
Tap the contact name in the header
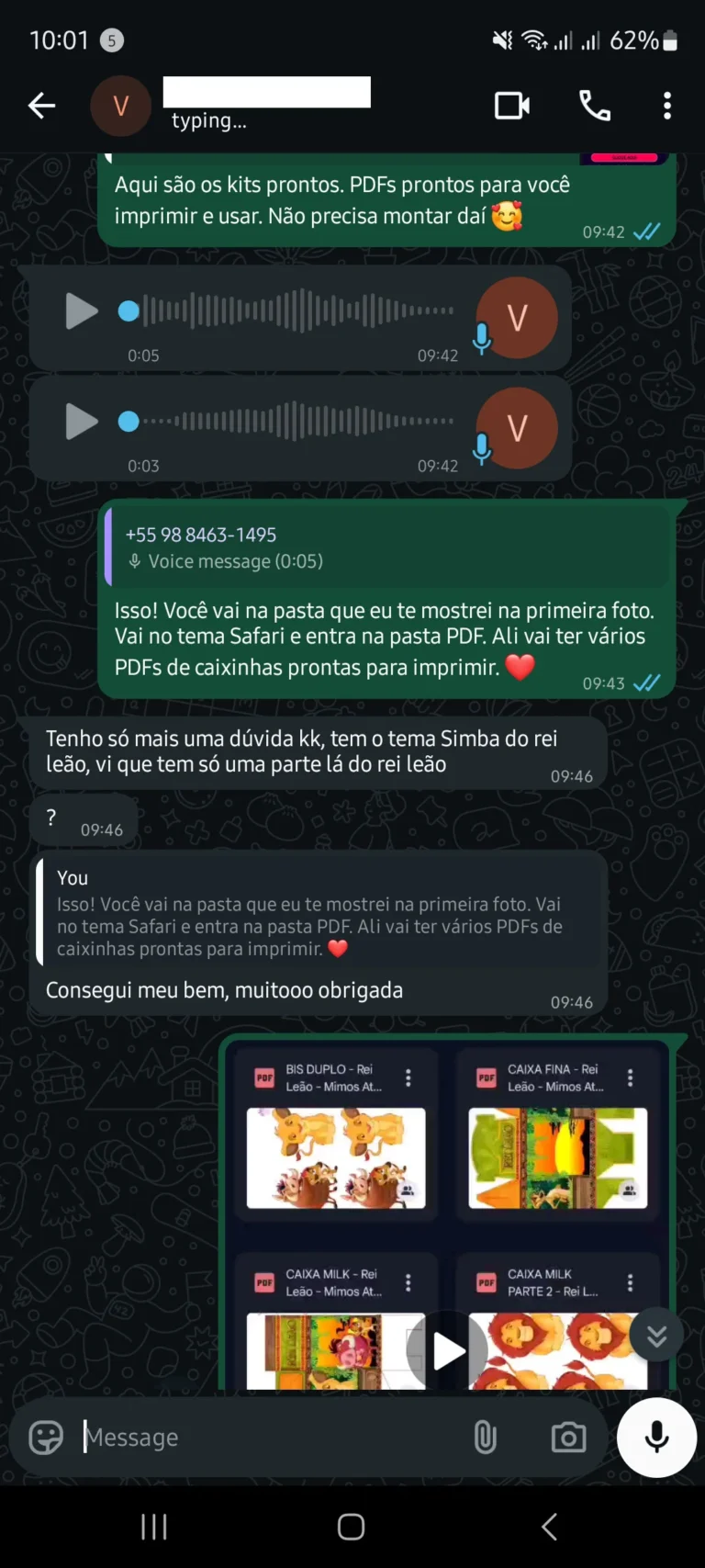coord(266,92)
